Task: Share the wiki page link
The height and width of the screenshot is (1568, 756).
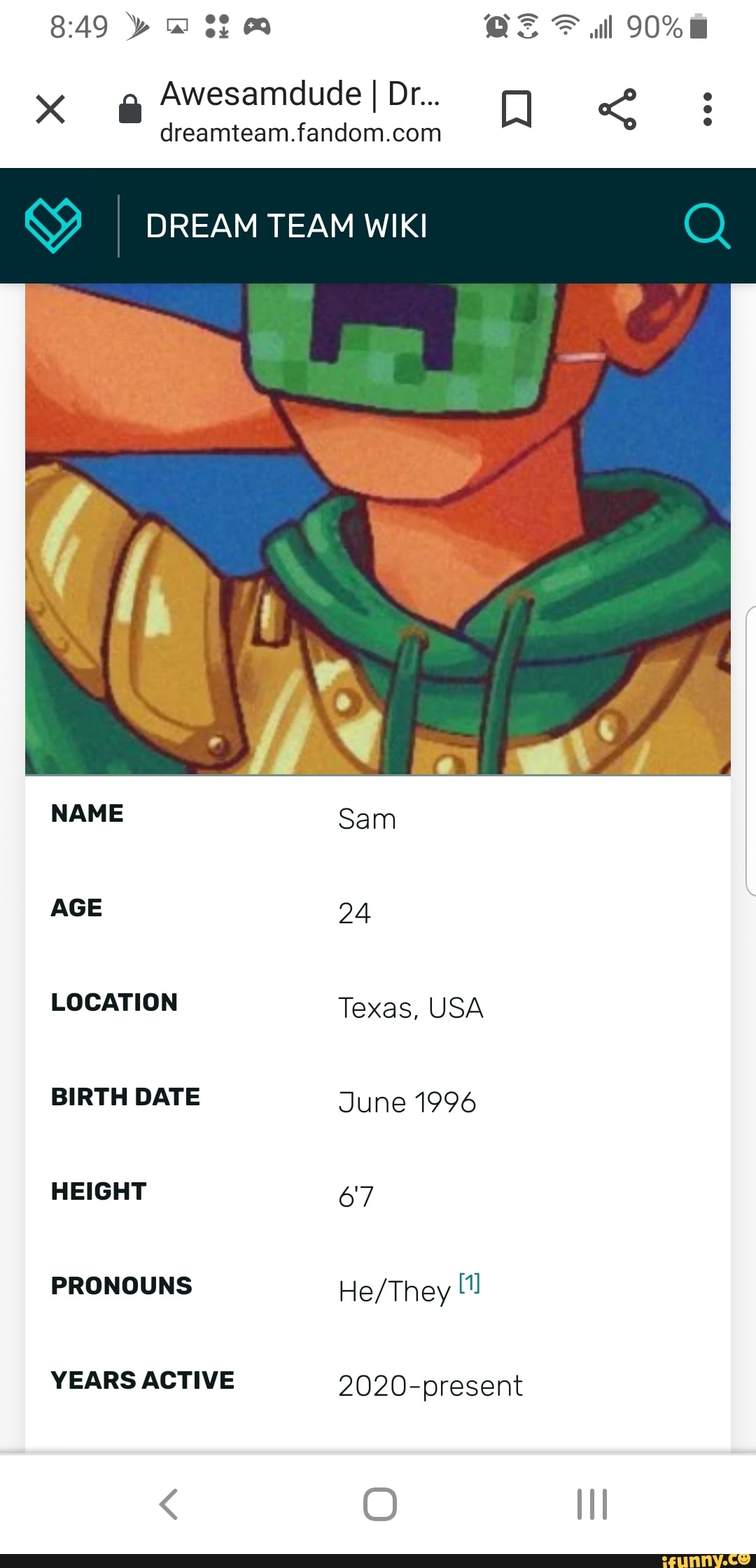Action: coord(617,109)
